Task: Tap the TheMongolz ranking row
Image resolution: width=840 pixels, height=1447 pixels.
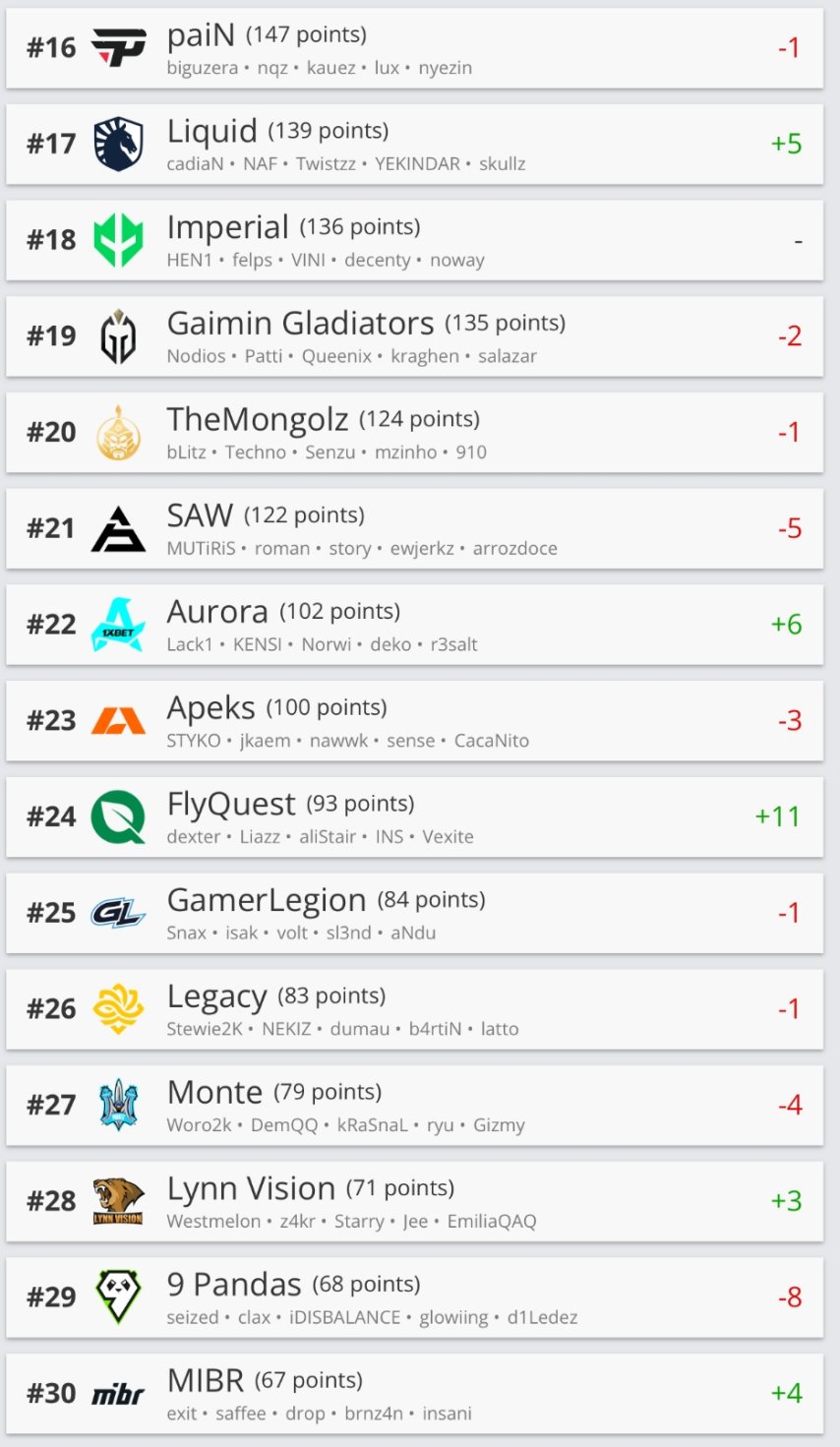Action: tap(413, 433)
